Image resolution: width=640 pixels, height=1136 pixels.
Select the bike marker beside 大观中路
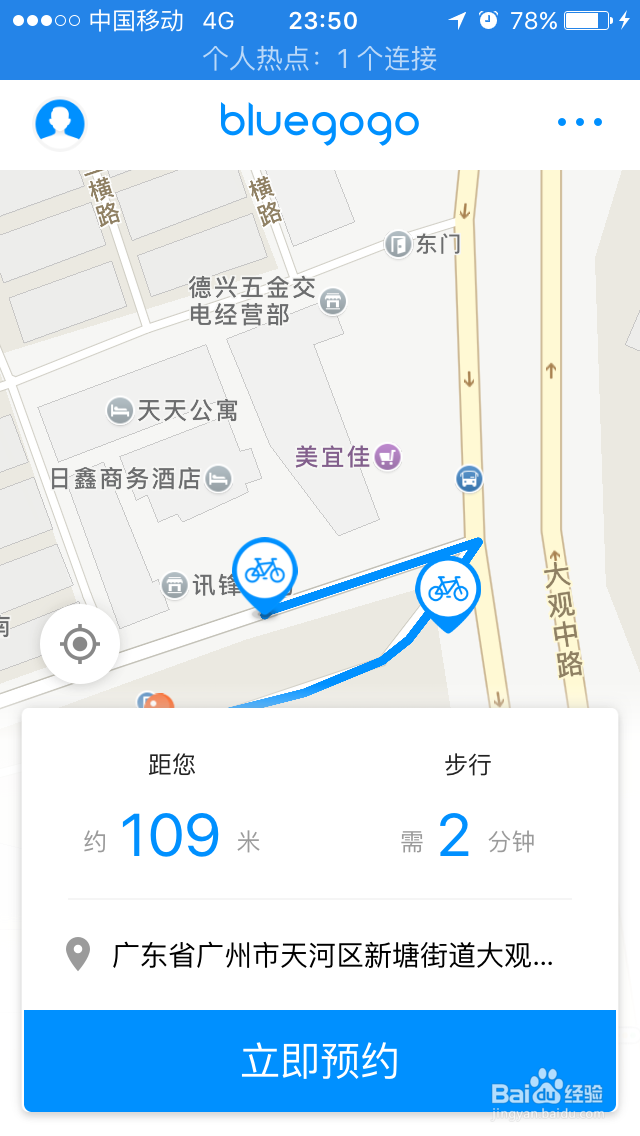448,590
